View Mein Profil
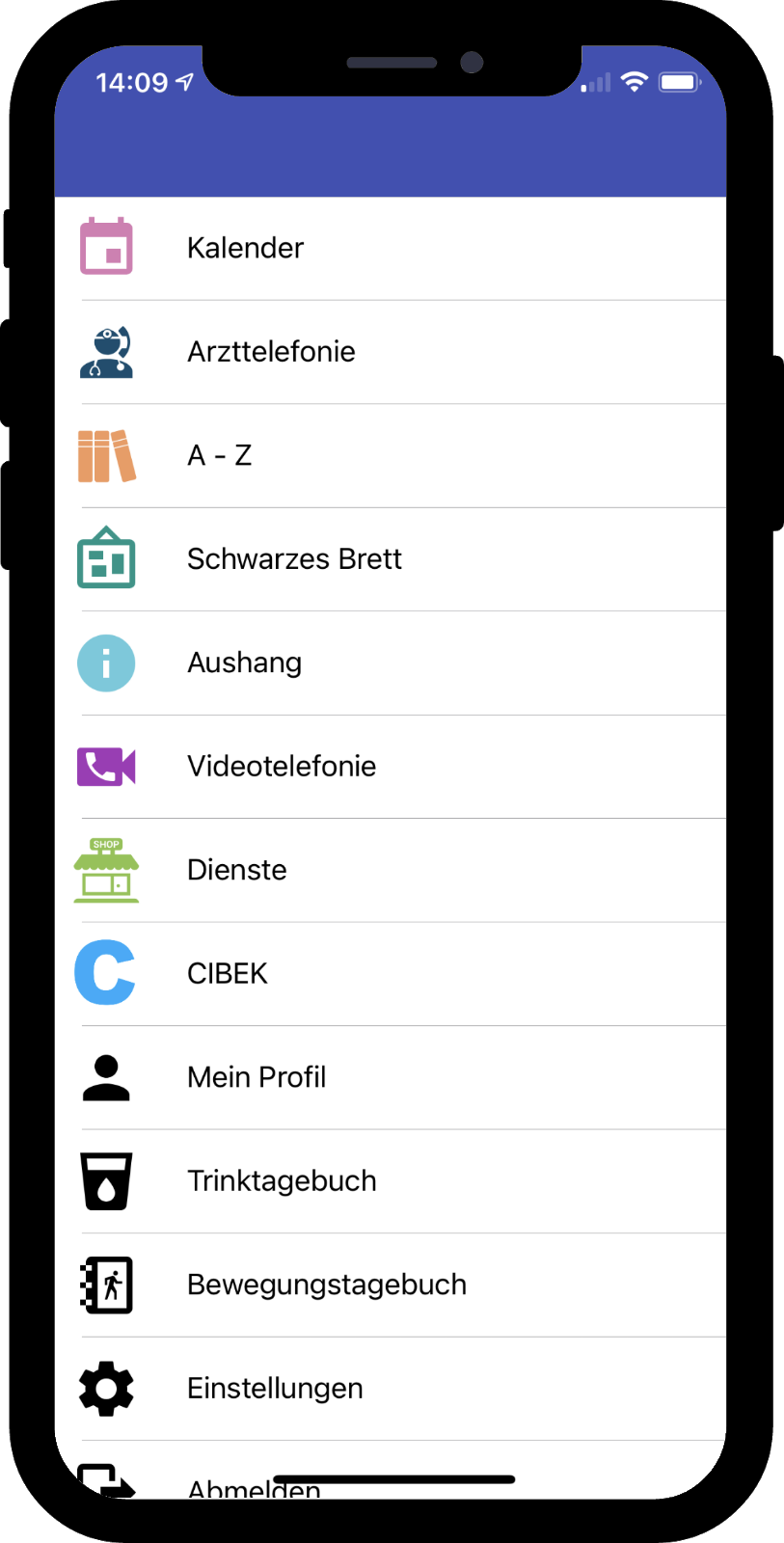784x1543 pixels. pos(391,1078)
